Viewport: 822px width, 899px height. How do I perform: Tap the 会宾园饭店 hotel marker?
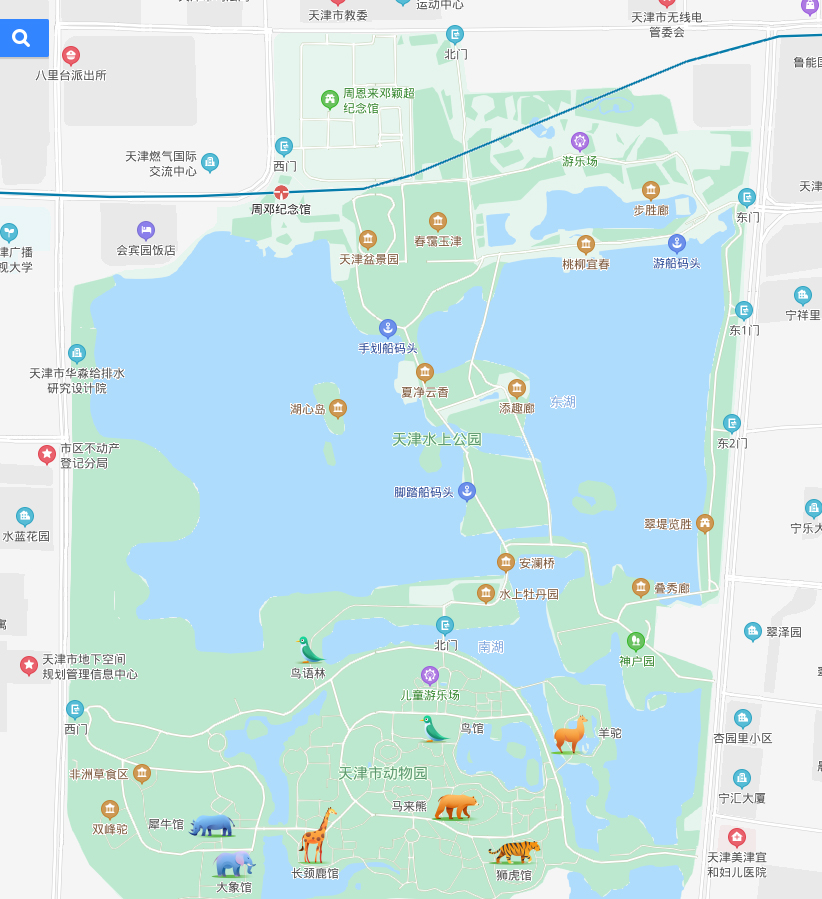click(146, 231)
